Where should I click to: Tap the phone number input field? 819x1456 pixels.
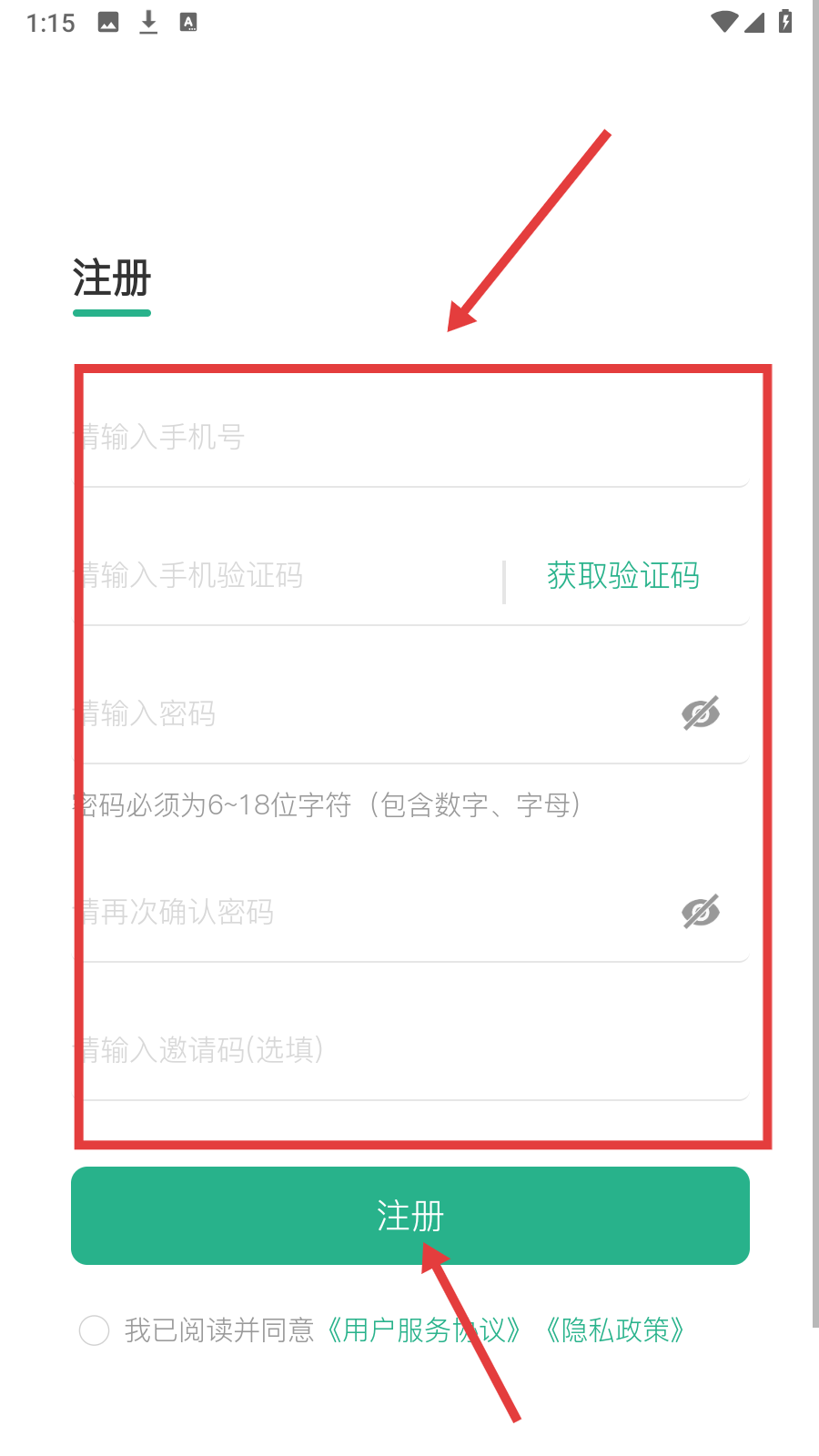[x=409, y=438]
